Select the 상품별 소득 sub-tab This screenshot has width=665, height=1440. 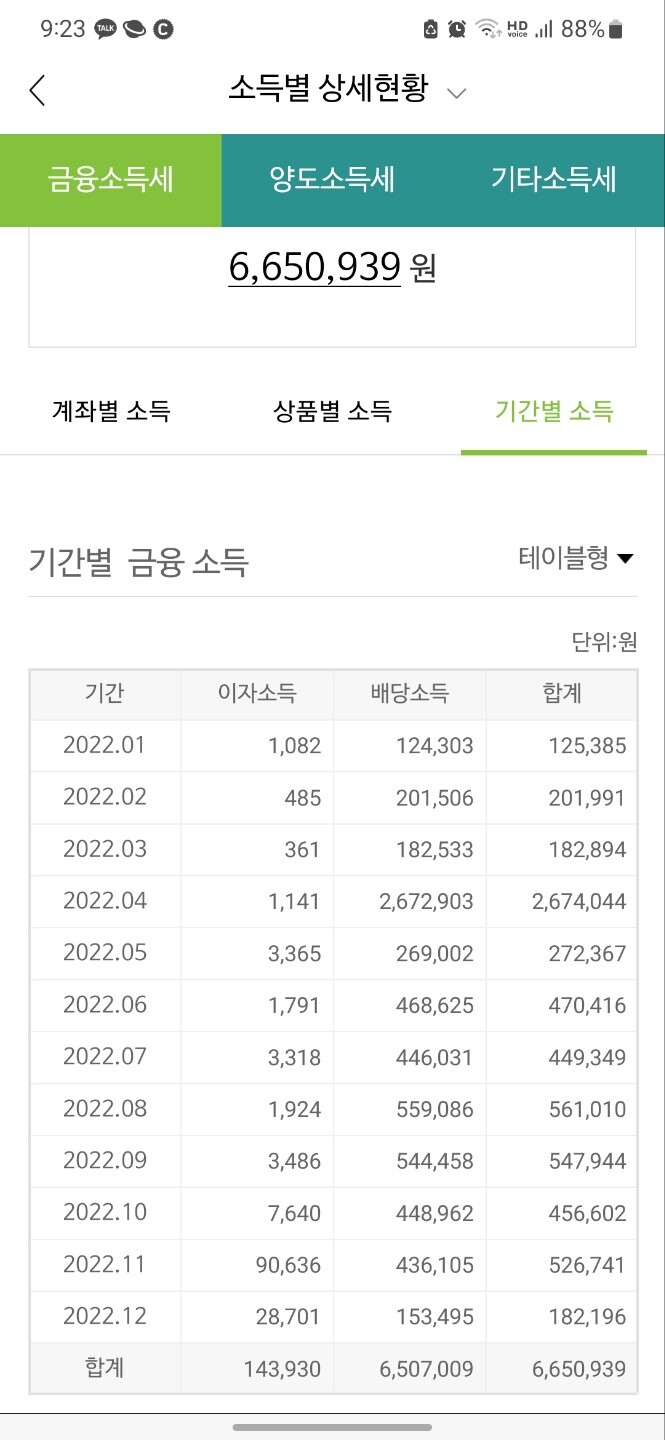pyautogui.click(x=332, y=411)
